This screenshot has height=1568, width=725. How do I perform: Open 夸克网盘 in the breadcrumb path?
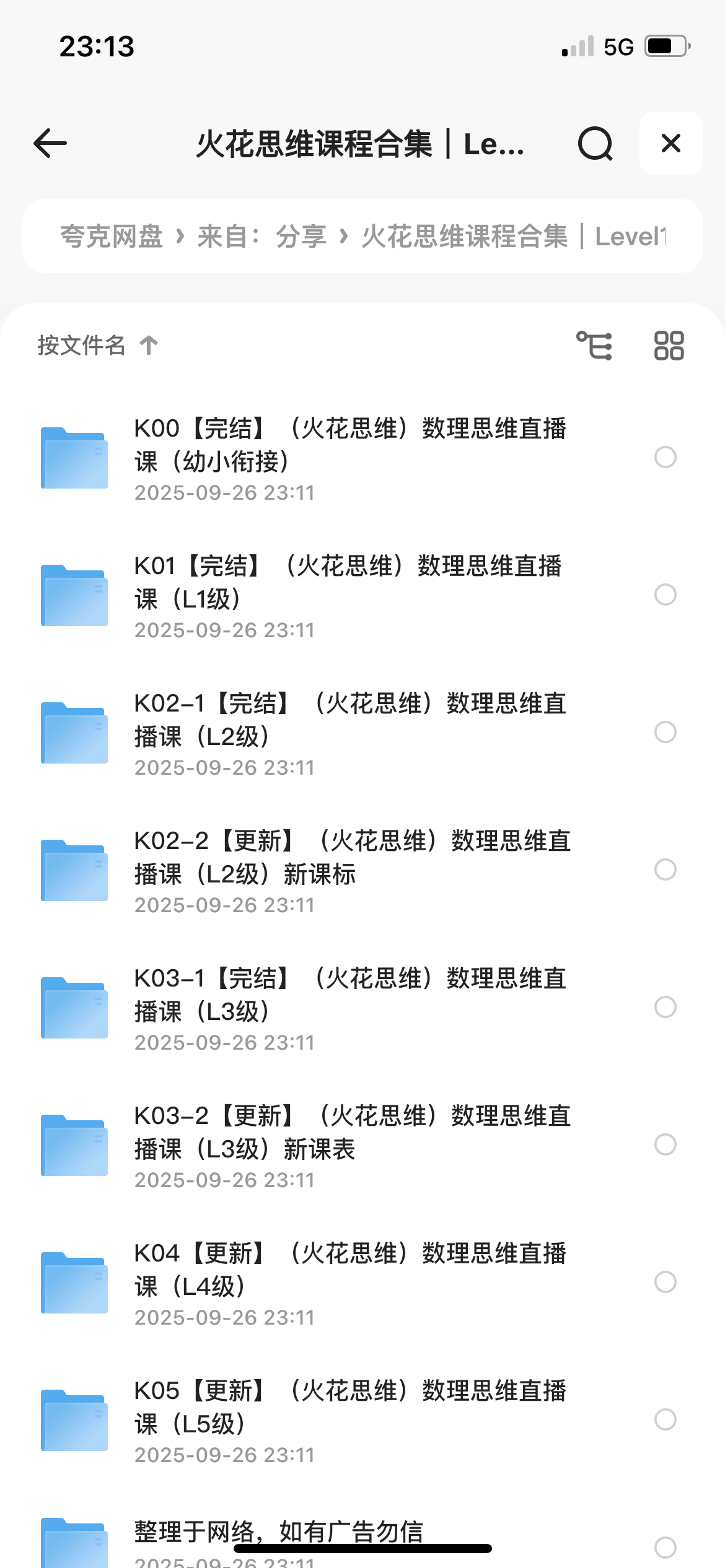click(x=112, y=237)
